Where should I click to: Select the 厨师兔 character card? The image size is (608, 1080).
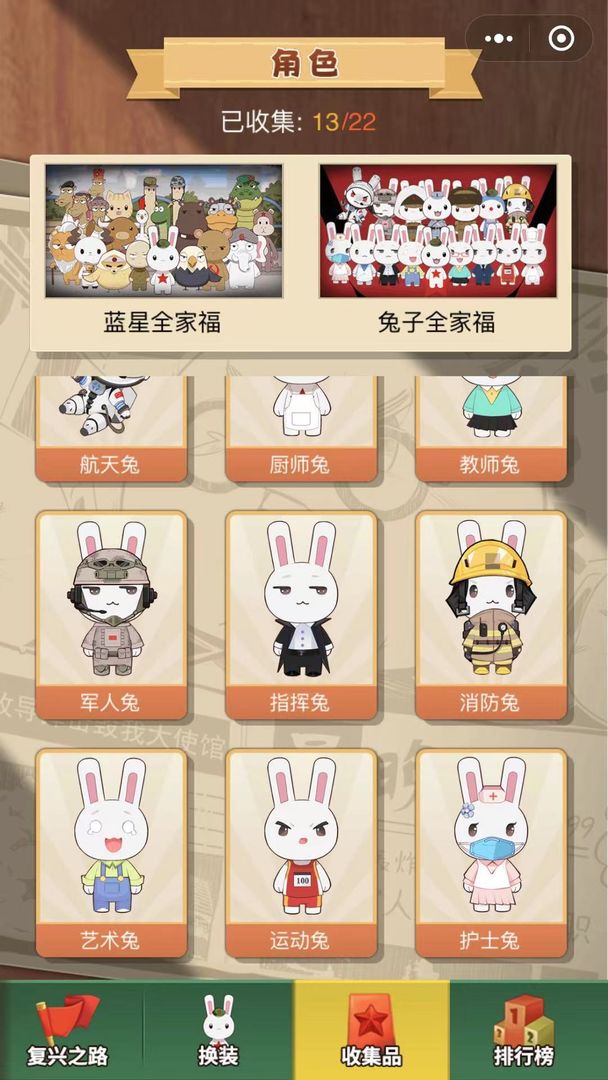[x=301, y=428]
